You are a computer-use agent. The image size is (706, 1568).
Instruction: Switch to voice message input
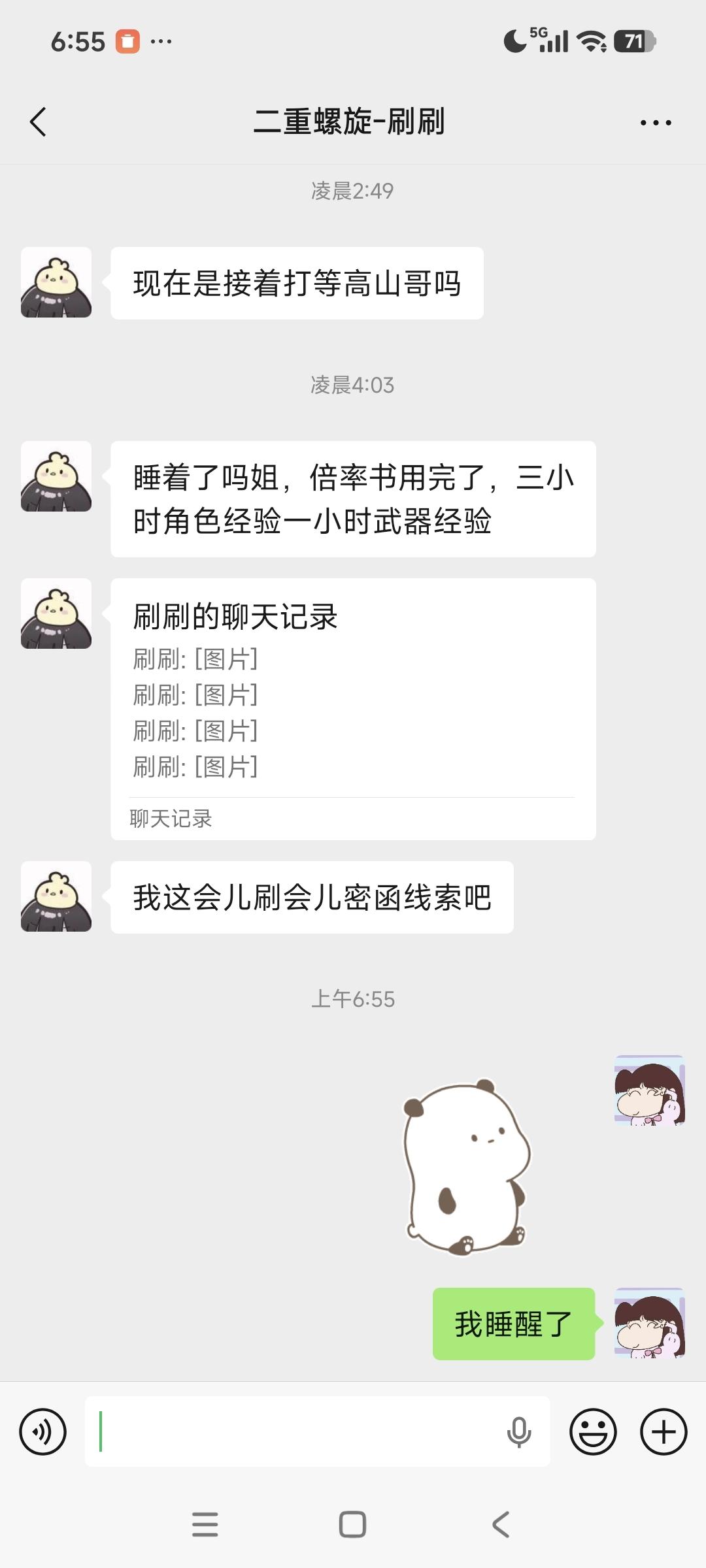[43, 1431]
